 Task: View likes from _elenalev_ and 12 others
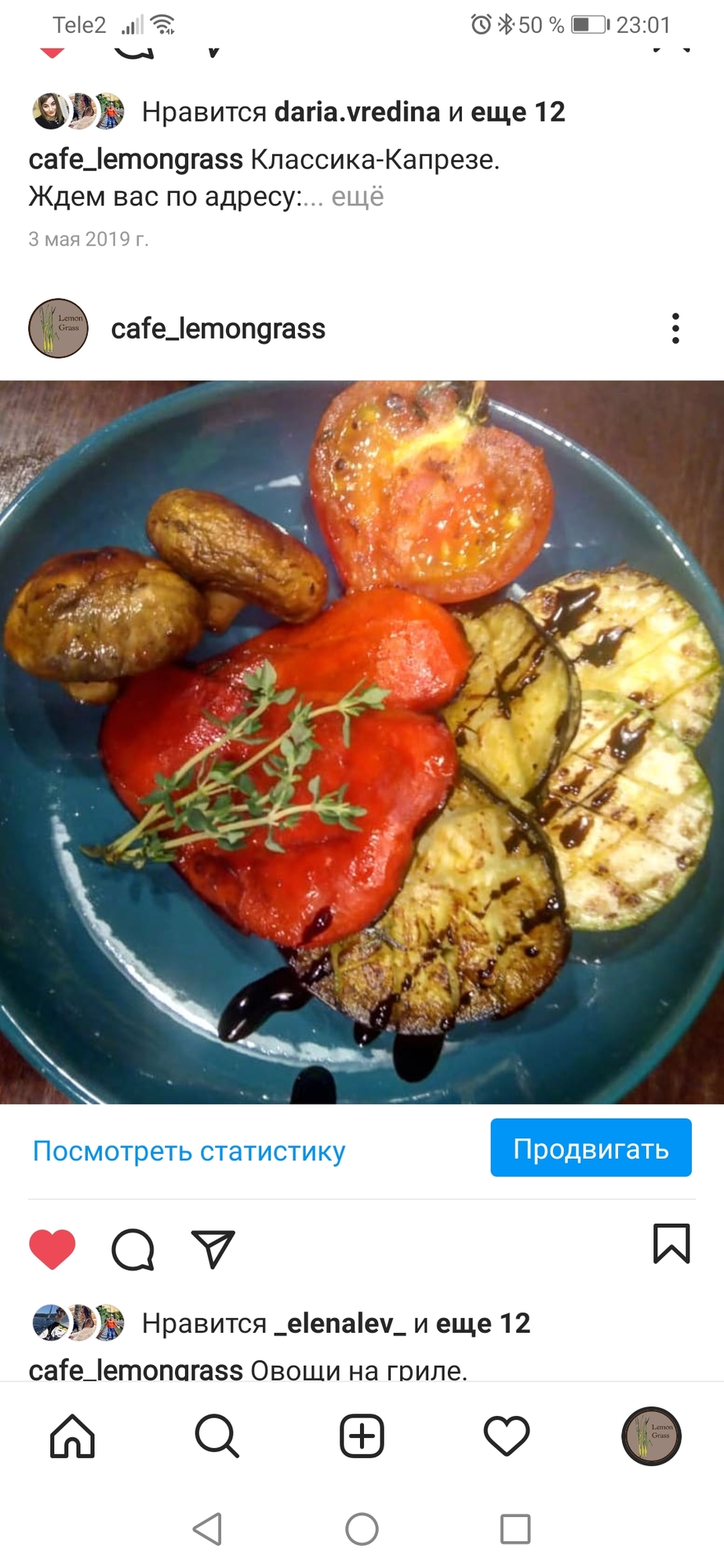pyautogui.click(x=336, y=1323)
